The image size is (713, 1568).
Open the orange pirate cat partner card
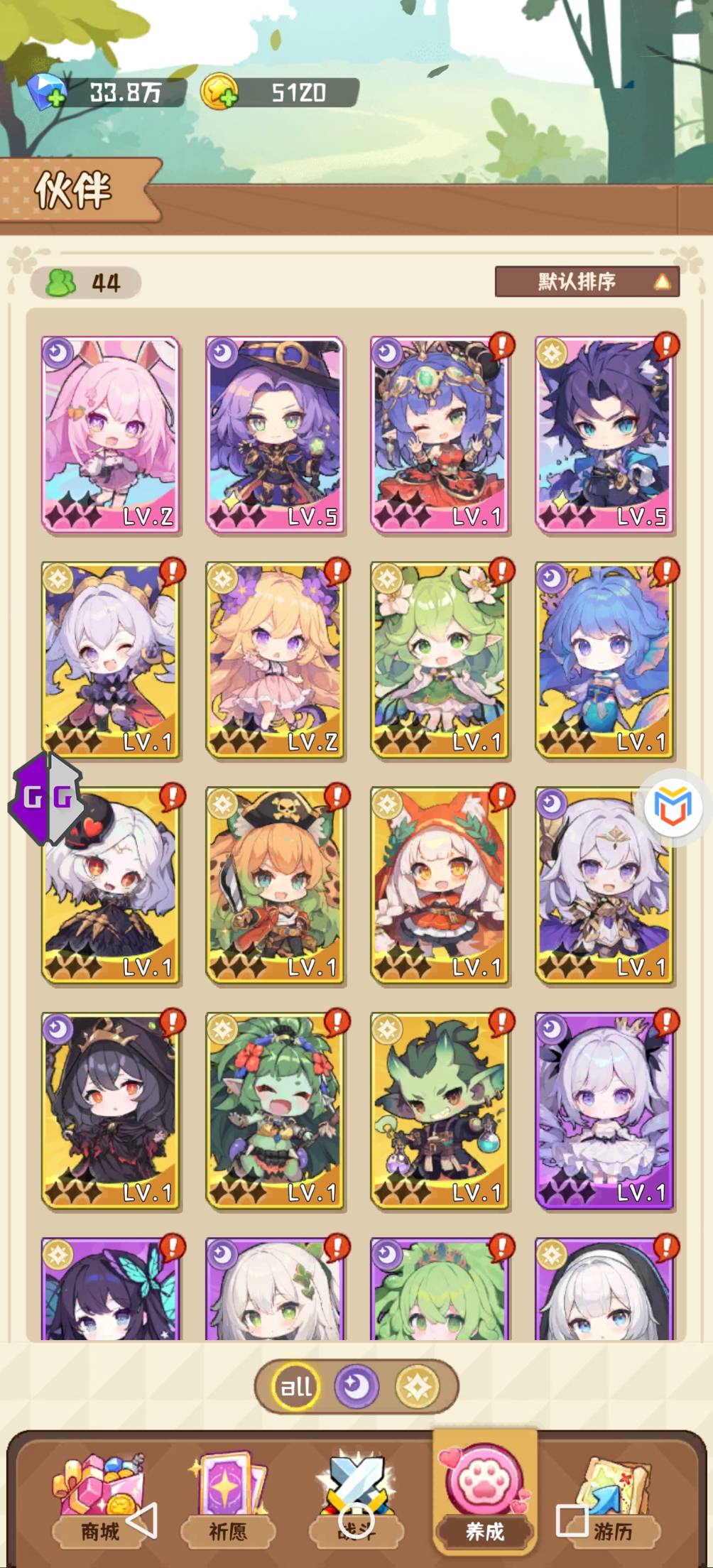(275, 885)
